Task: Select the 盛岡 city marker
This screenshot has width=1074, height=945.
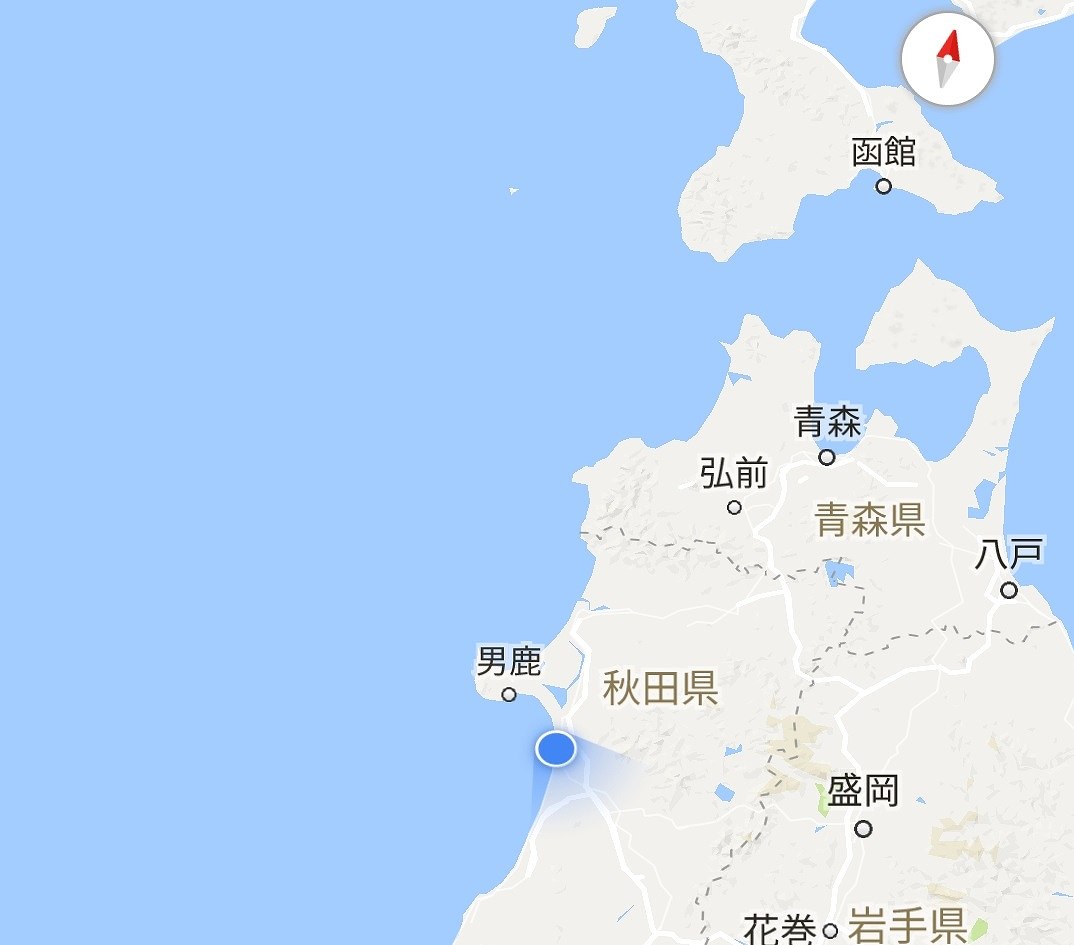Action: [863, 828]
